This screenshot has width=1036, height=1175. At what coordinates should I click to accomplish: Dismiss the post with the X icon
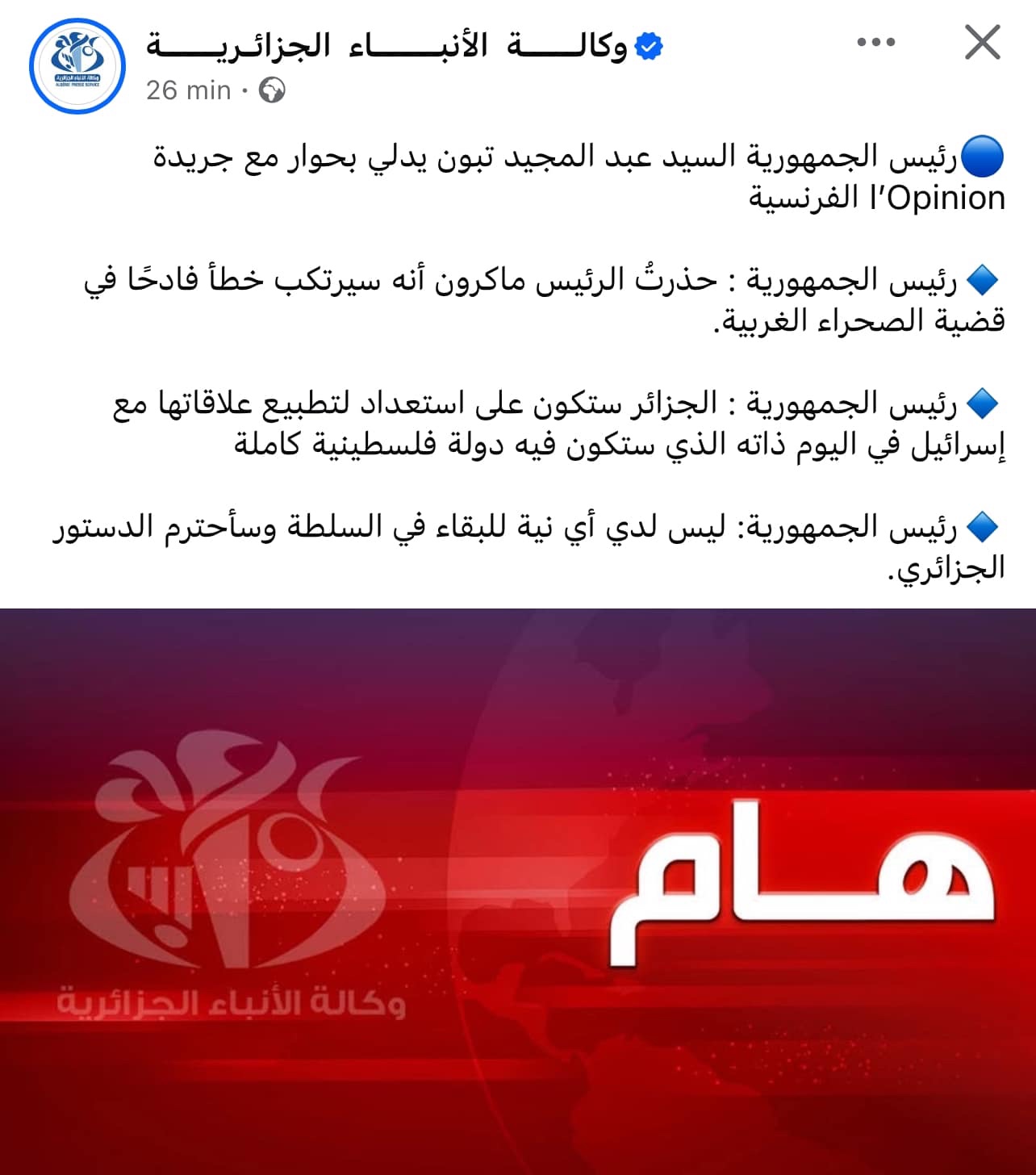pos(982,43)
